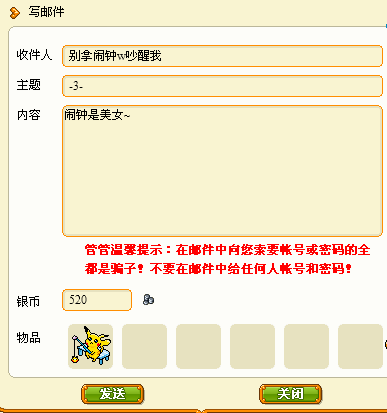Tap the 发送 send button
The height and width of the screenshot is (413, 387).
(113, 394)
